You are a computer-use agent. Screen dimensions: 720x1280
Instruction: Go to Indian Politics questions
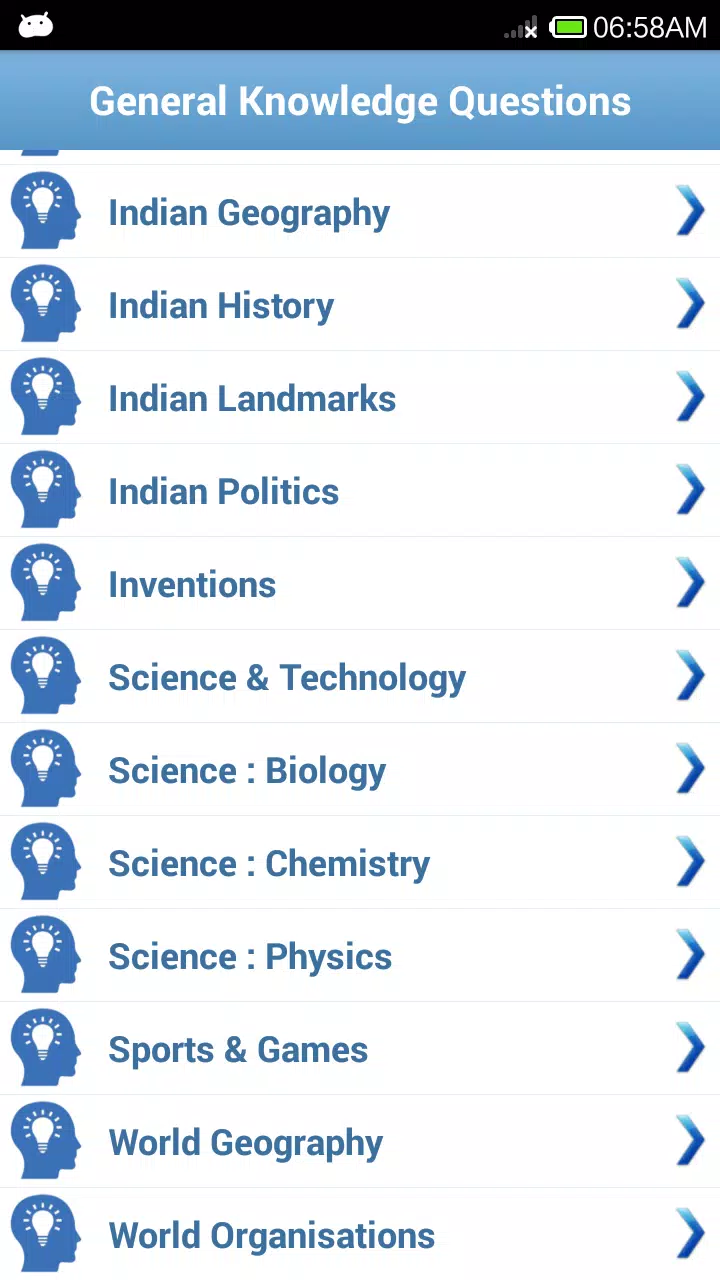pos(360,491)
